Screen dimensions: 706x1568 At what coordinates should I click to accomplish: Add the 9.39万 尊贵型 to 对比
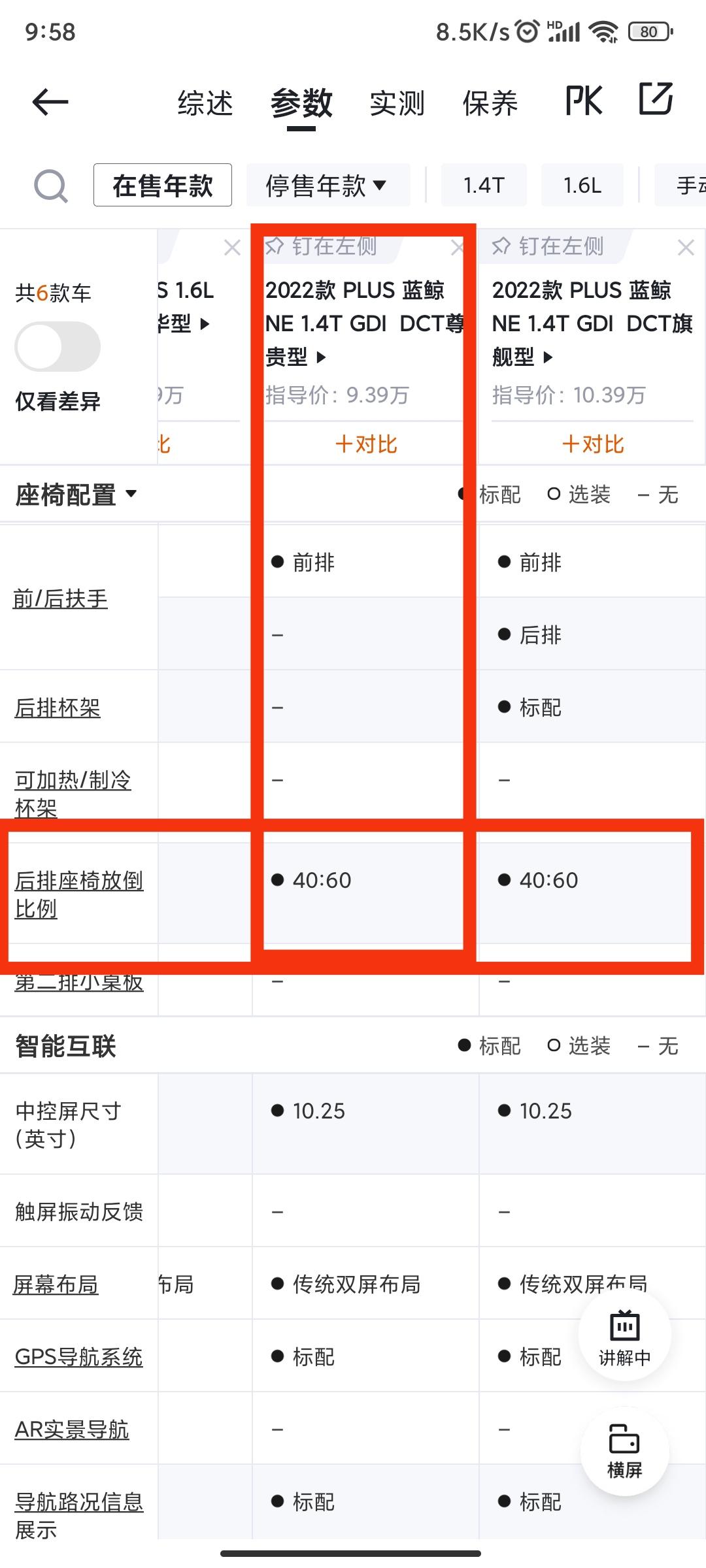366,444
